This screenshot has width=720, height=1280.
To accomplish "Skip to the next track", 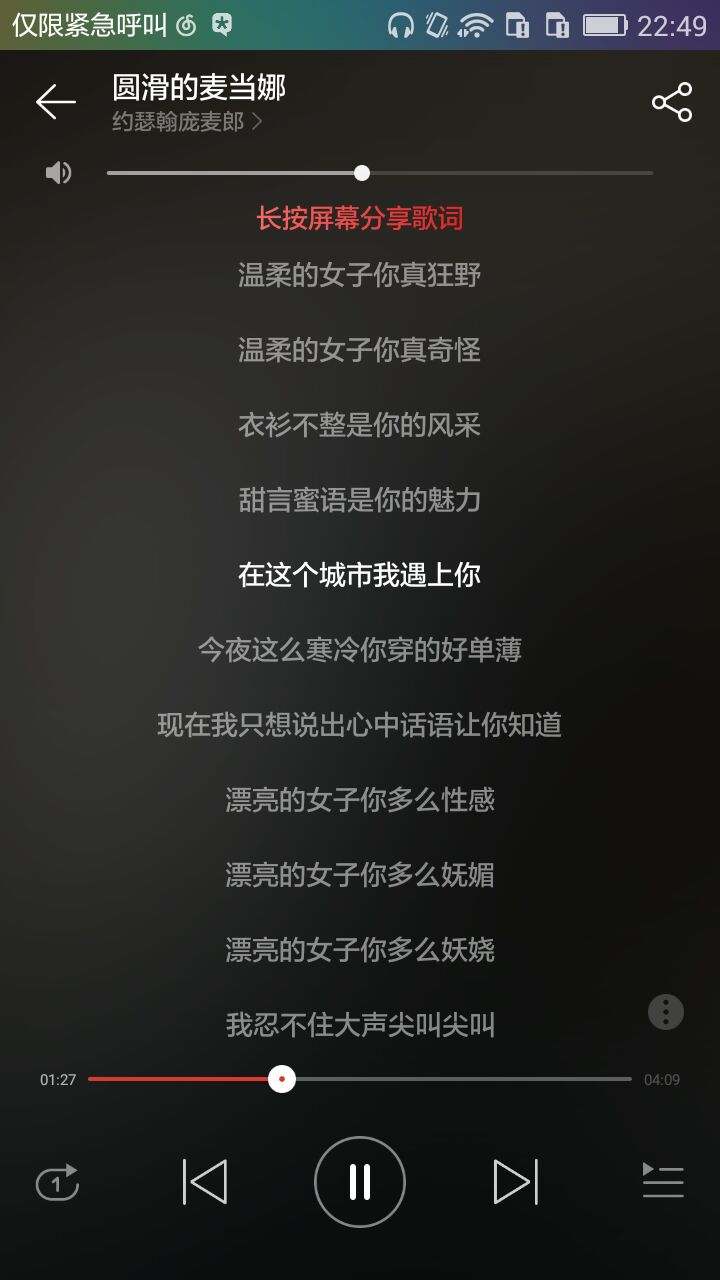I will coord(515,1182).
